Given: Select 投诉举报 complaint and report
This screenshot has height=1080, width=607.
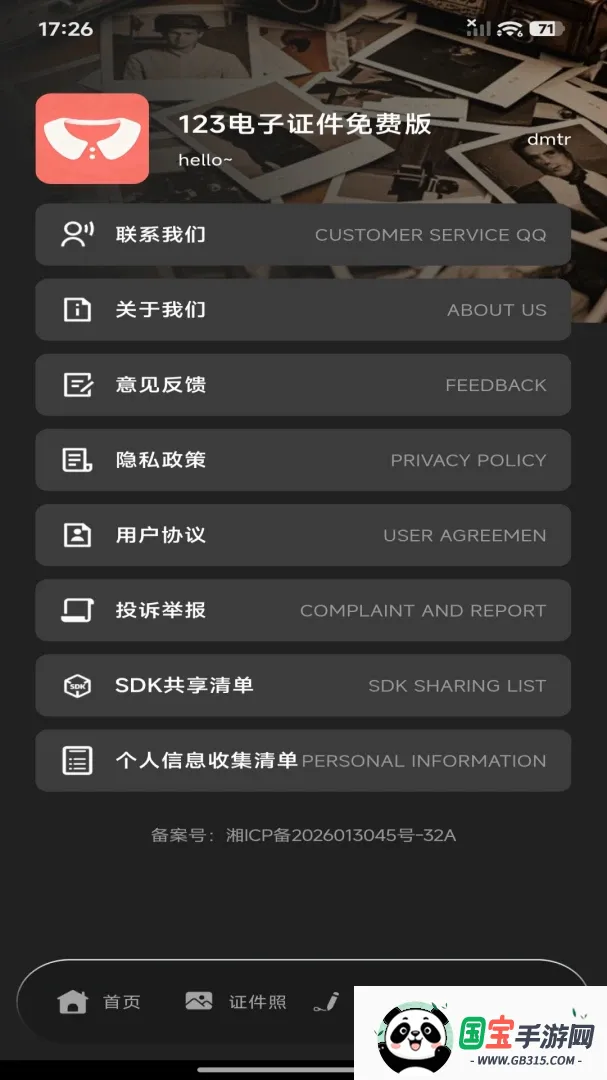Looking at the screenshot, I should click(303, 610).
